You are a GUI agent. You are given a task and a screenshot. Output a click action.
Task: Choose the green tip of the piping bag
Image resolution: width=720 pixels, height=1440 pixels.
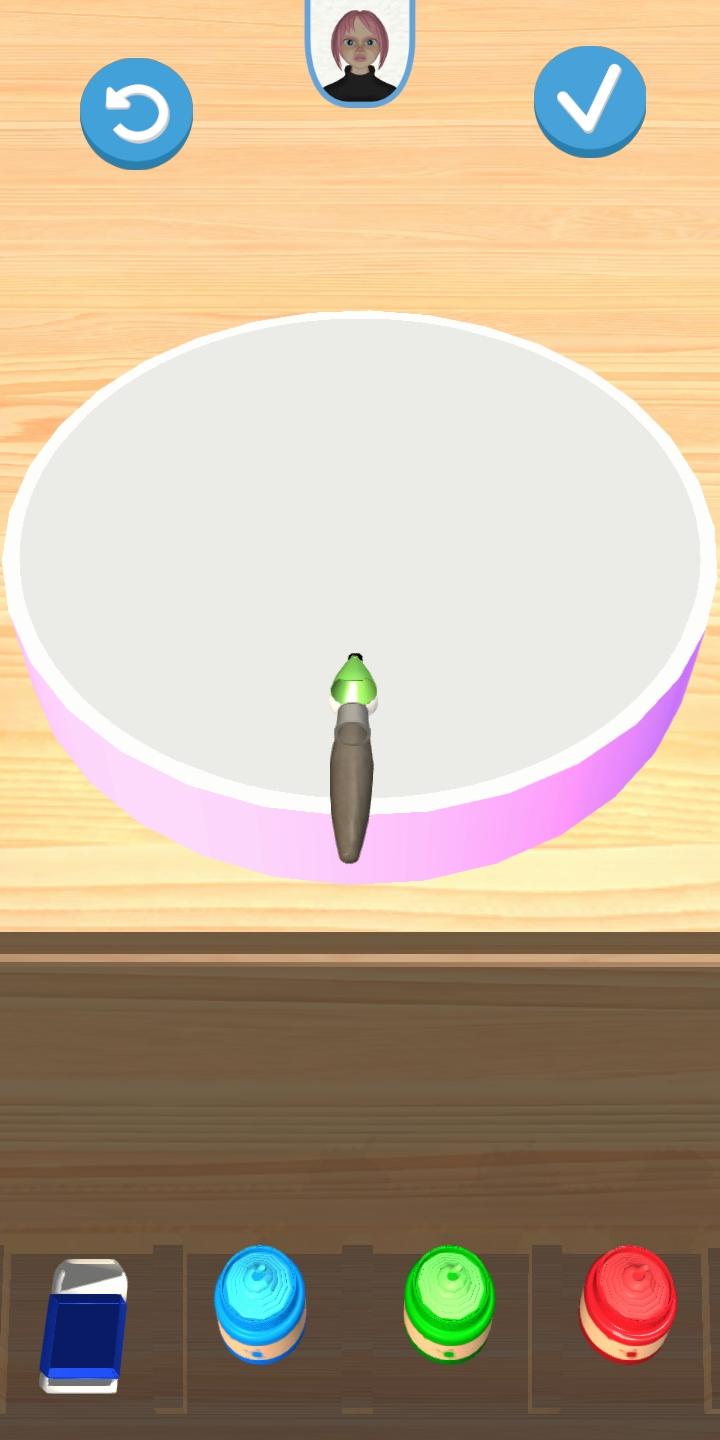(352, 680)
